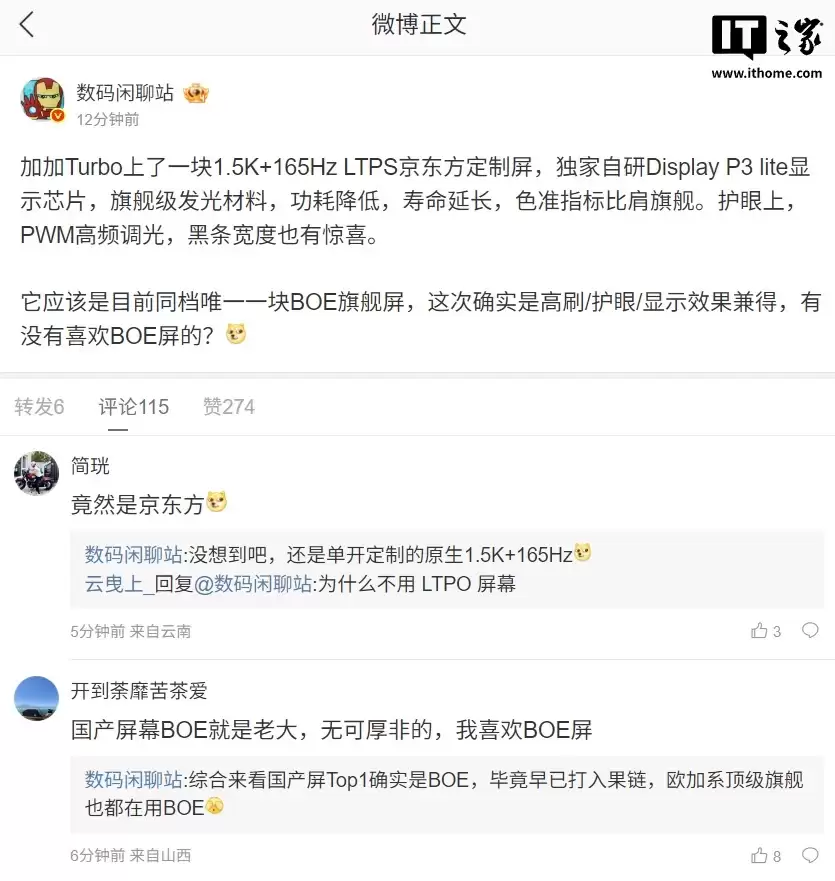Go back using the top-left arrow
This screenshot has width=835, height=881.
click(x=27, y=25)
